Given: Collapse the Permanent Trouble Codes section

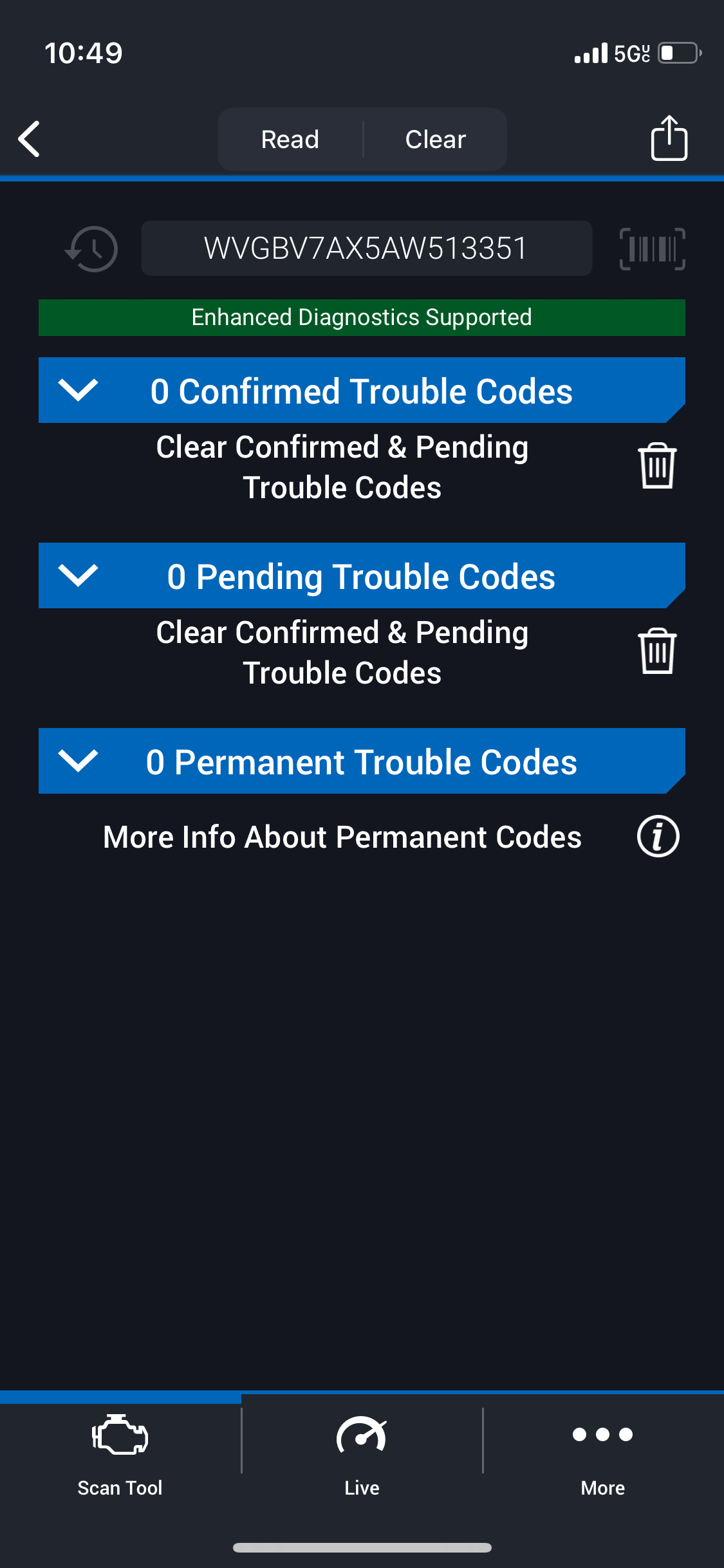Looking at the screenshot, I should (x=78, y=761).
